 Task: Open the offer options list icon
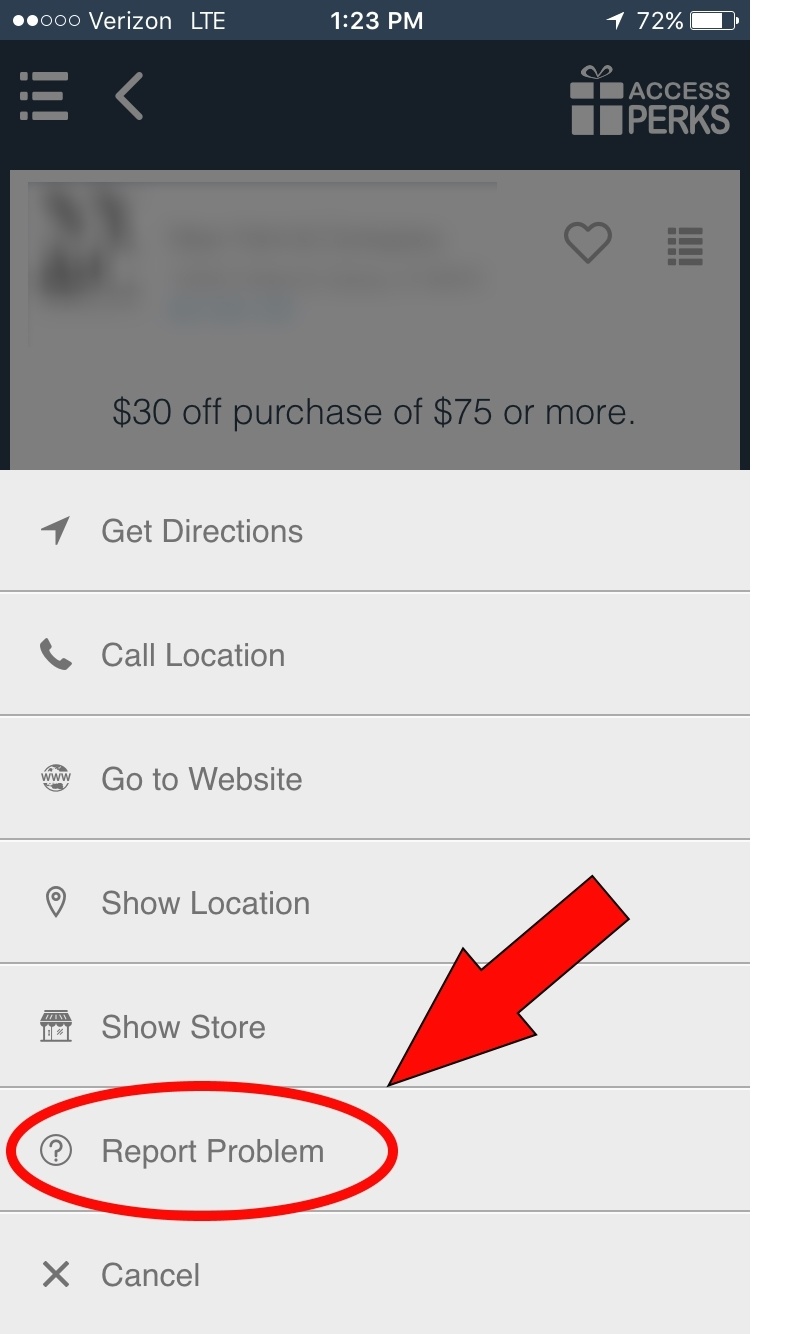(x=685, y=246)
